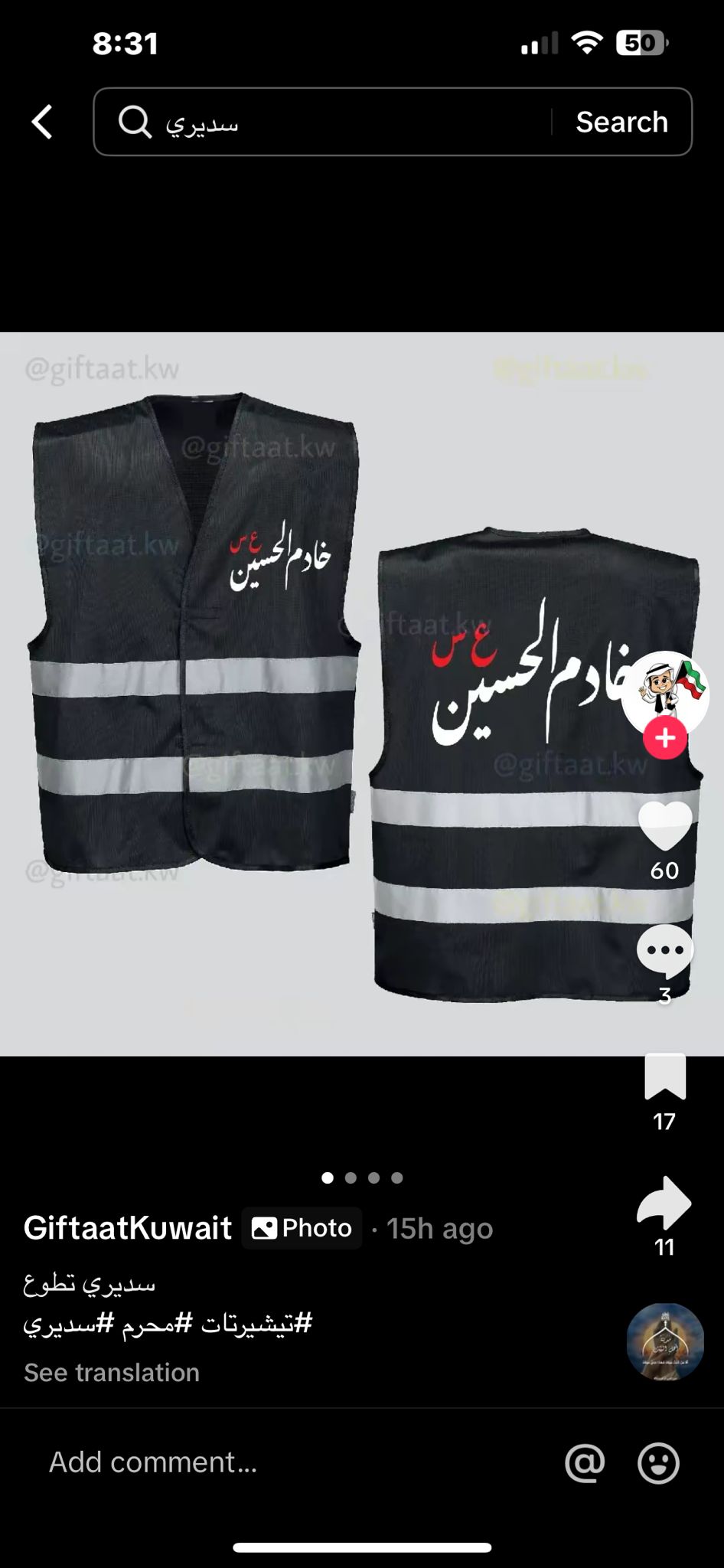
Task: Select the second photo indicator dot
Action: pyautogui.click(x=351, y=1178)
